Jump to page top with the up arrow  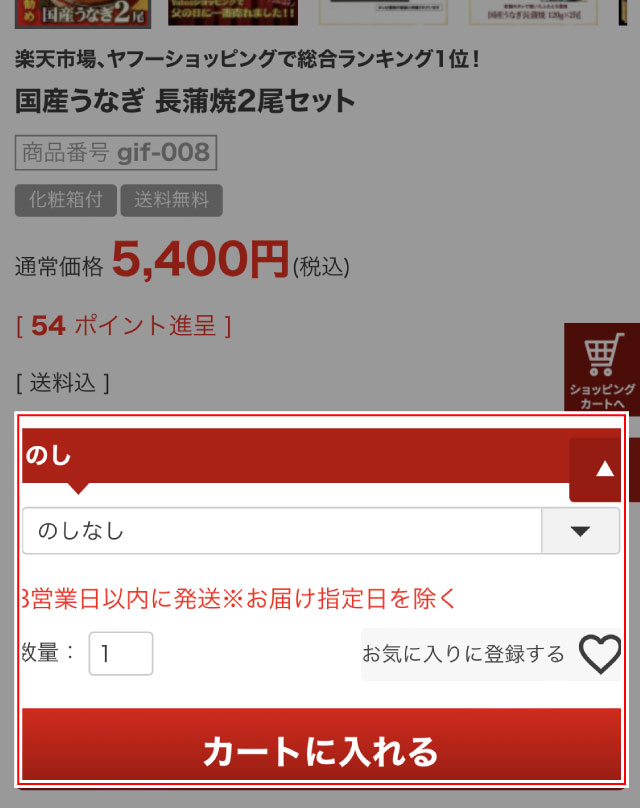click(604, 469)
